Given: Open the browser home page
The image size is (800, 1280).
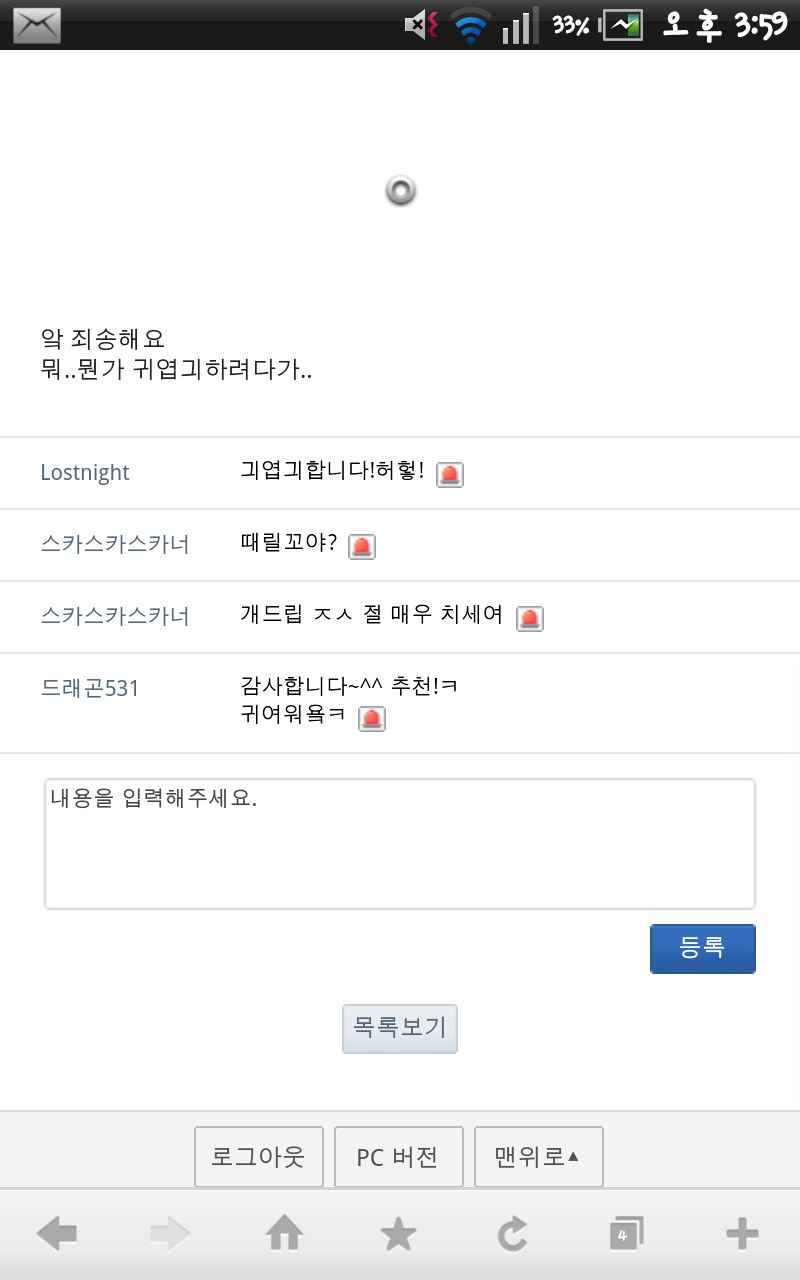Looking at the screenshot, I should click(x=285, y=1235).
